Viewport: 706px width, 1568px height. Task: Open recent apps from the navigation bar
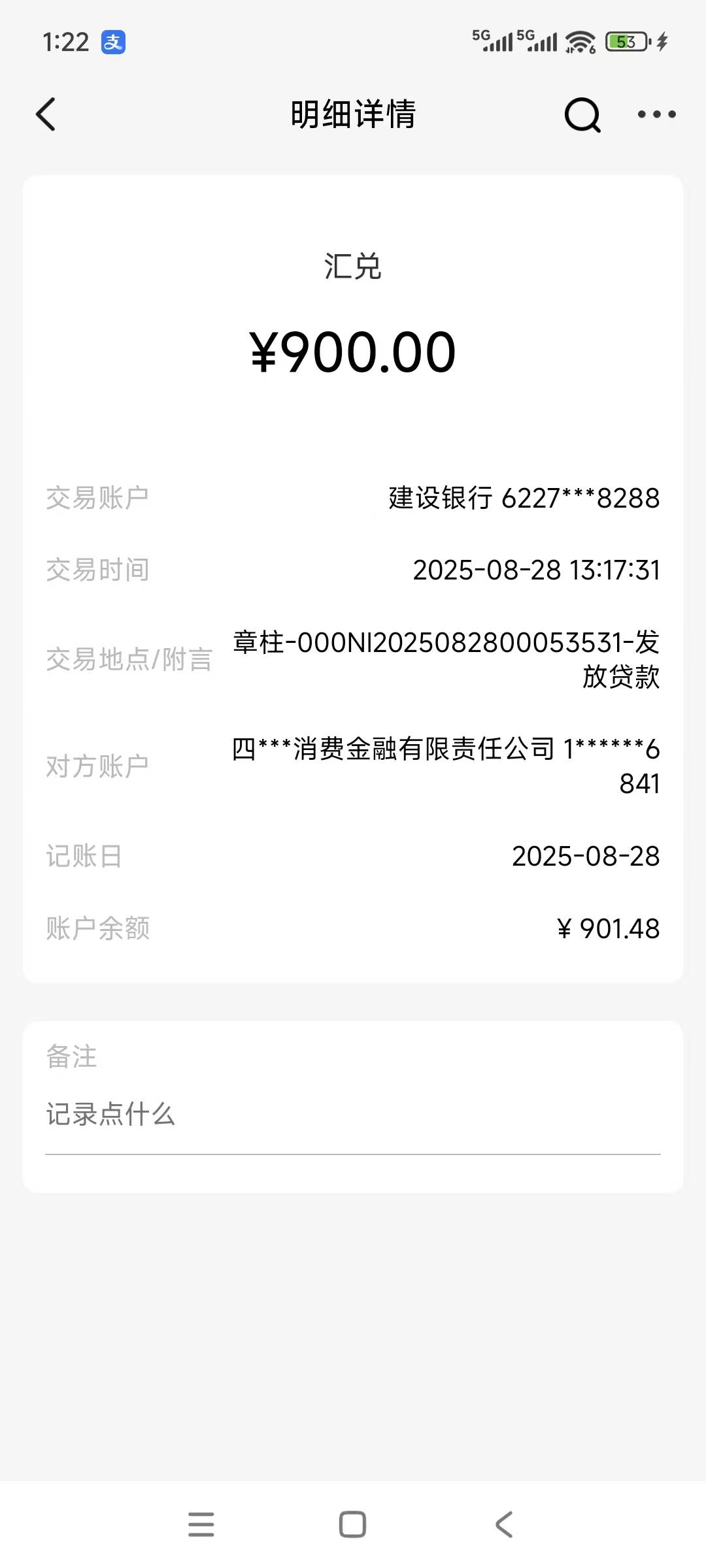(x=201, y=1524)
